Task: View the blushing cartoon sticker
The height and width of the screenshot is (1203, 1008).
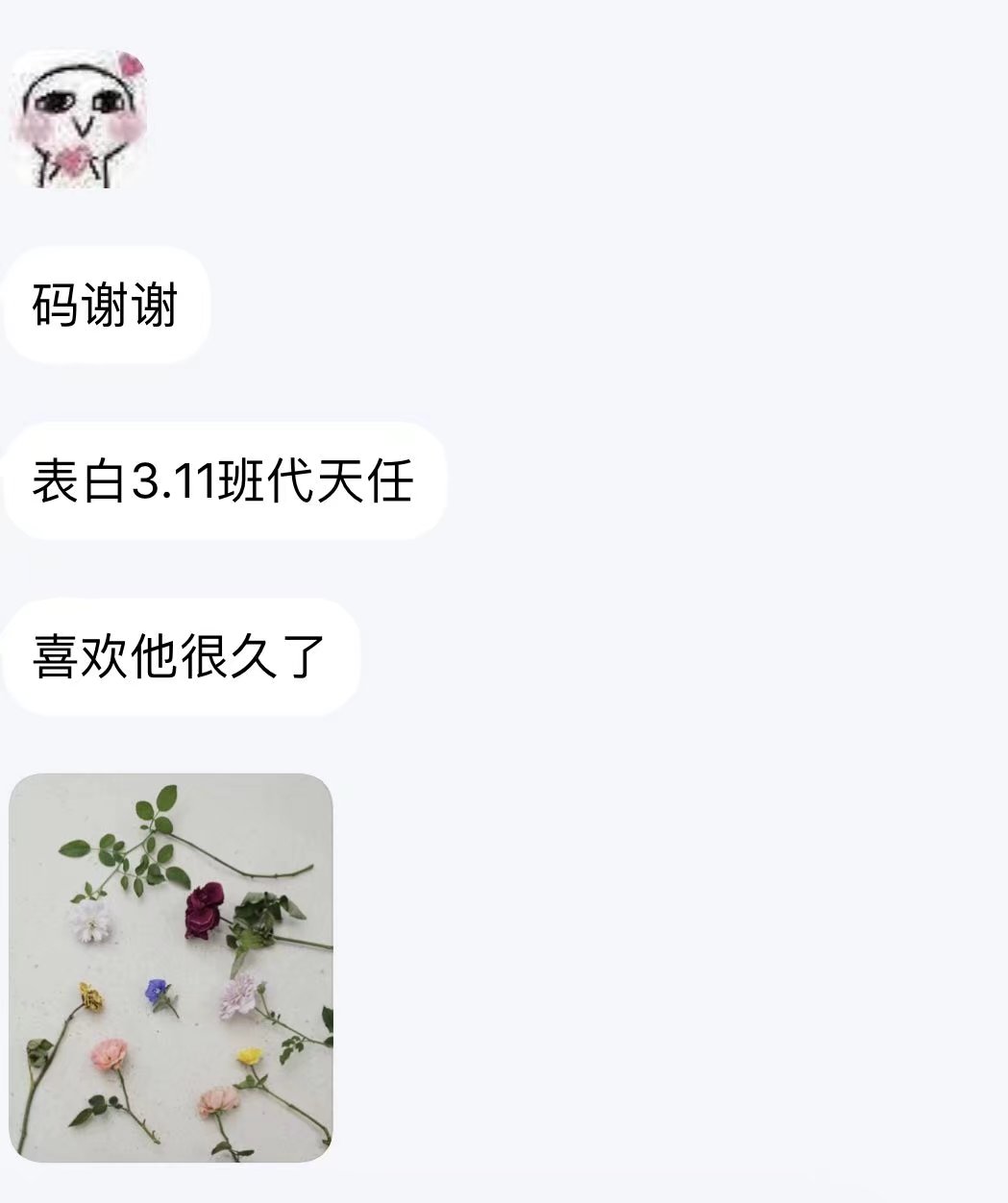Action: (79, 119)
